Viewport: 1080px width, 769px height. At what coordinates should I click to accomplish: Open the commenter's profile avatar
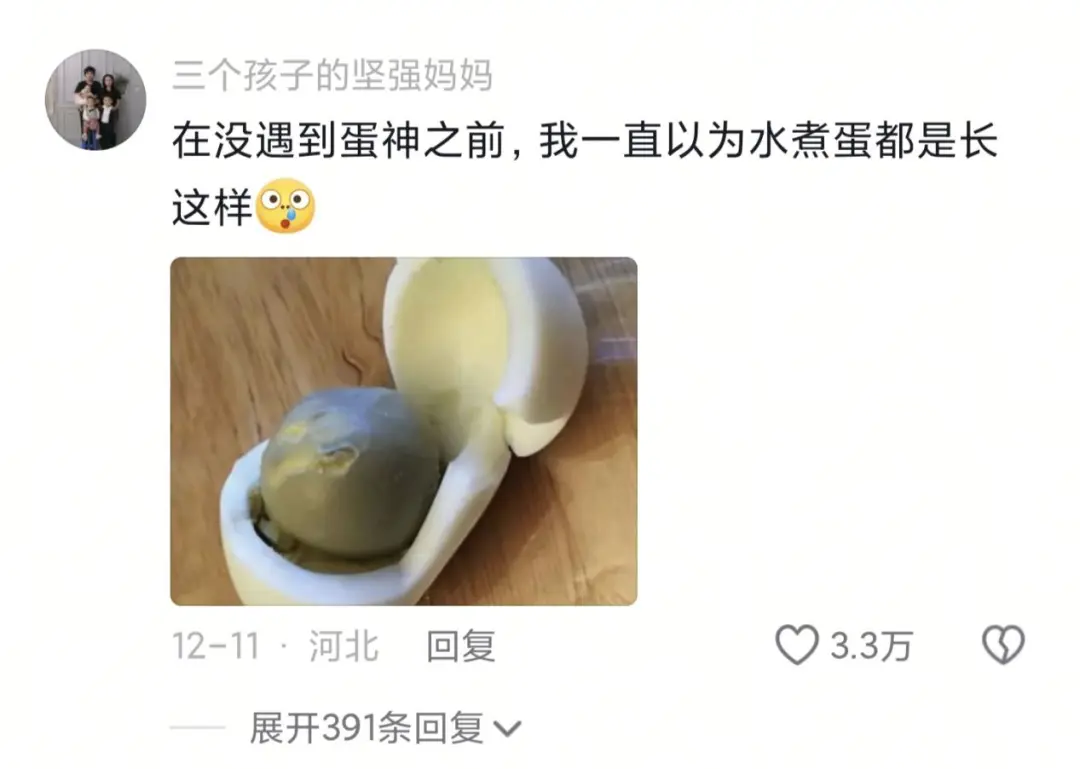point(95,99)
